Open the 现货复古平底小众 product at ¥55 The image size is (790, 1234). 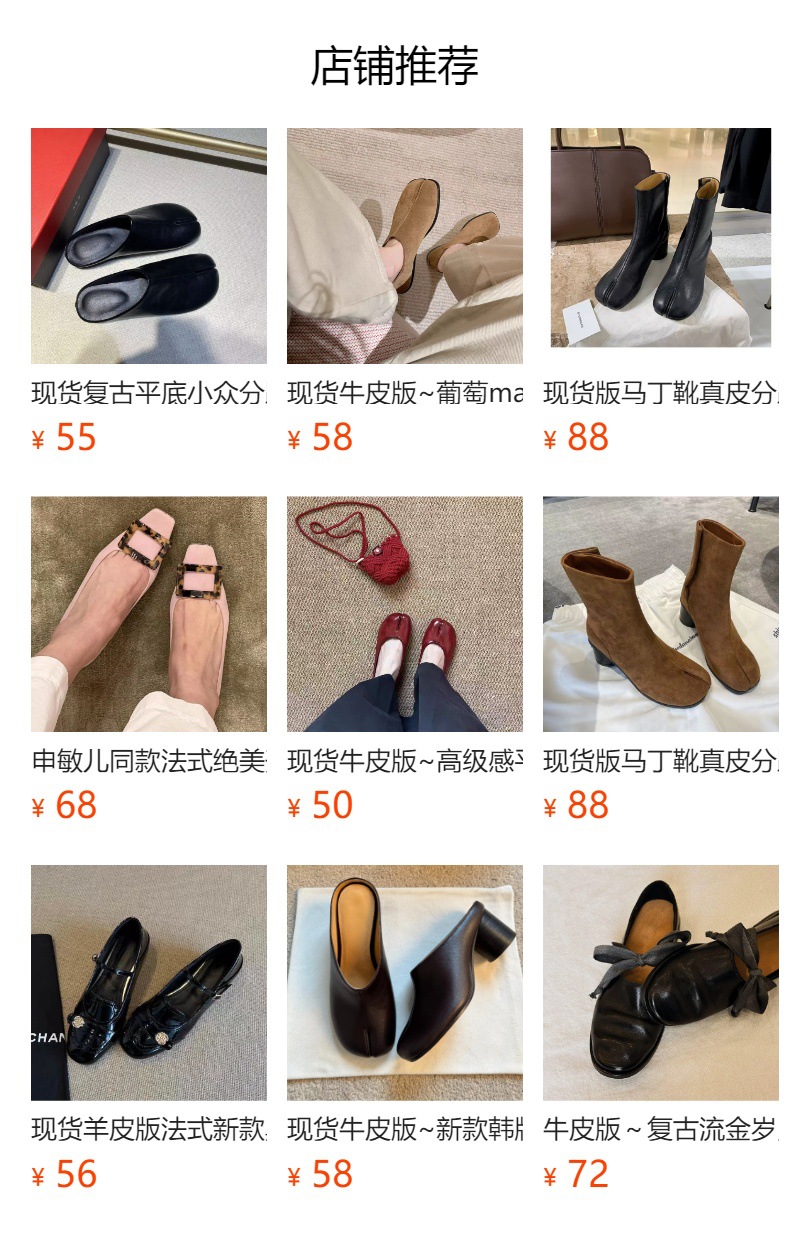coord(149,246)
